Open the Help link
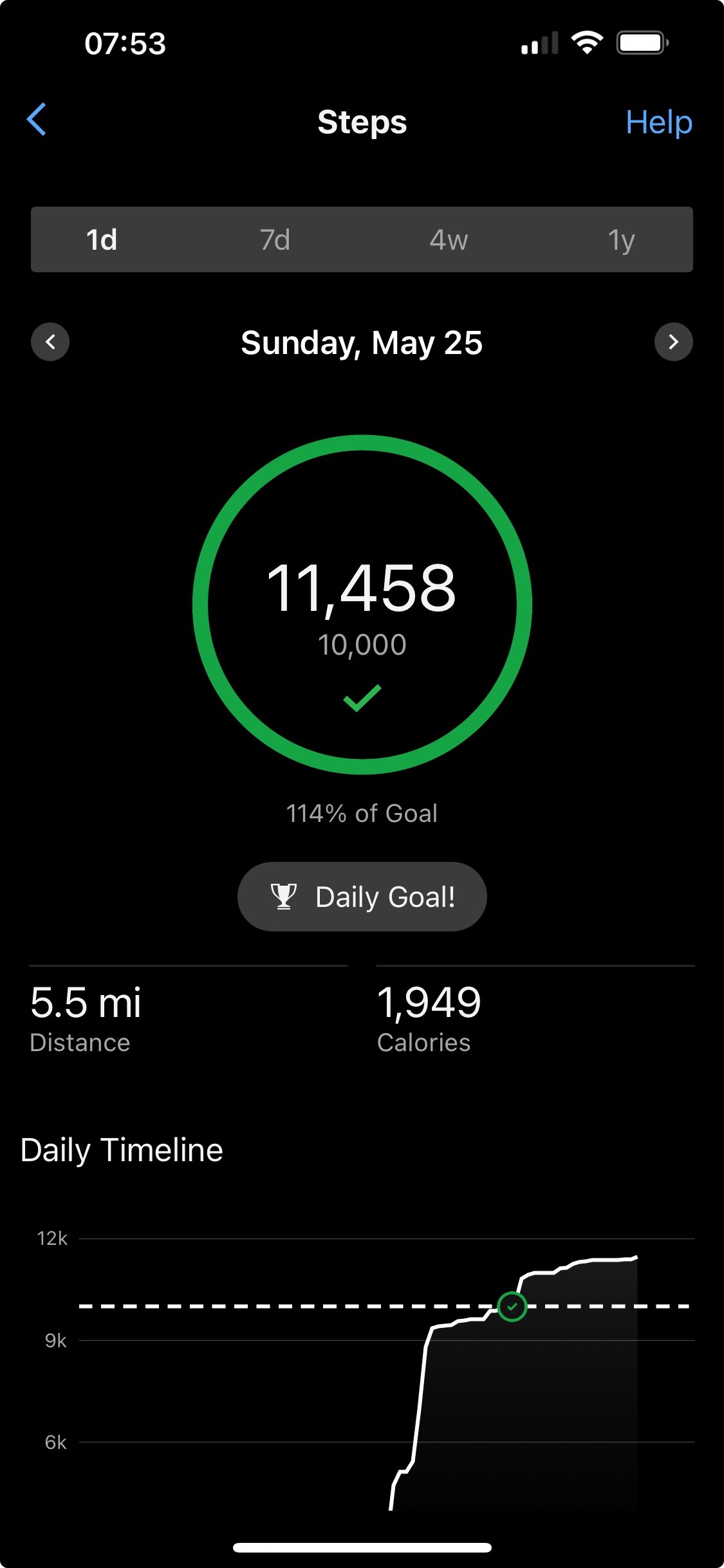 click(x=659, y=122)
